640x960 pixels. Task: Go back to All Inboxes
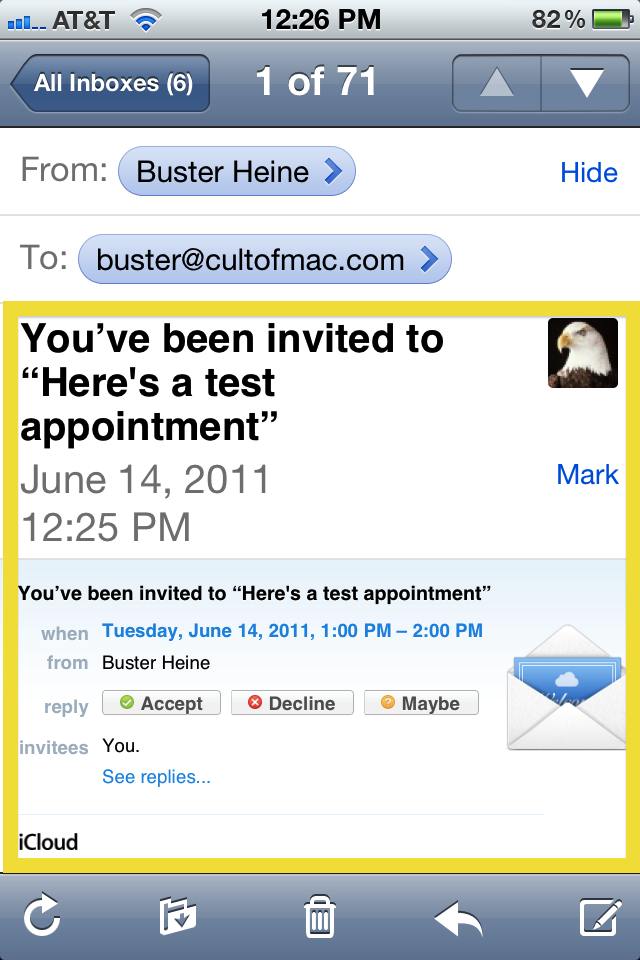tap(110, 83)
